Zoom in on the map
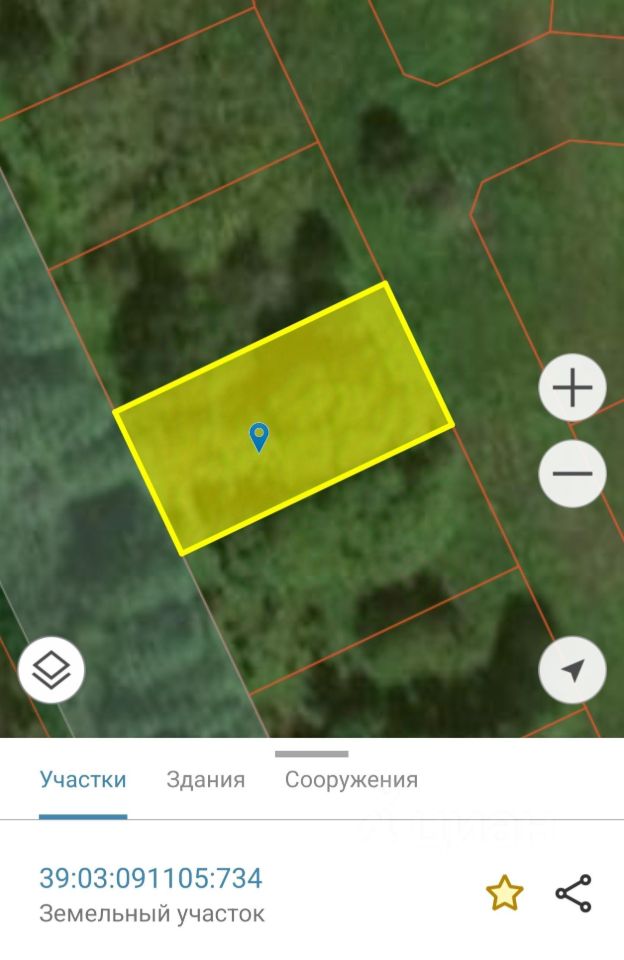Viewport: 624px width, 960px height. point(572,387)
